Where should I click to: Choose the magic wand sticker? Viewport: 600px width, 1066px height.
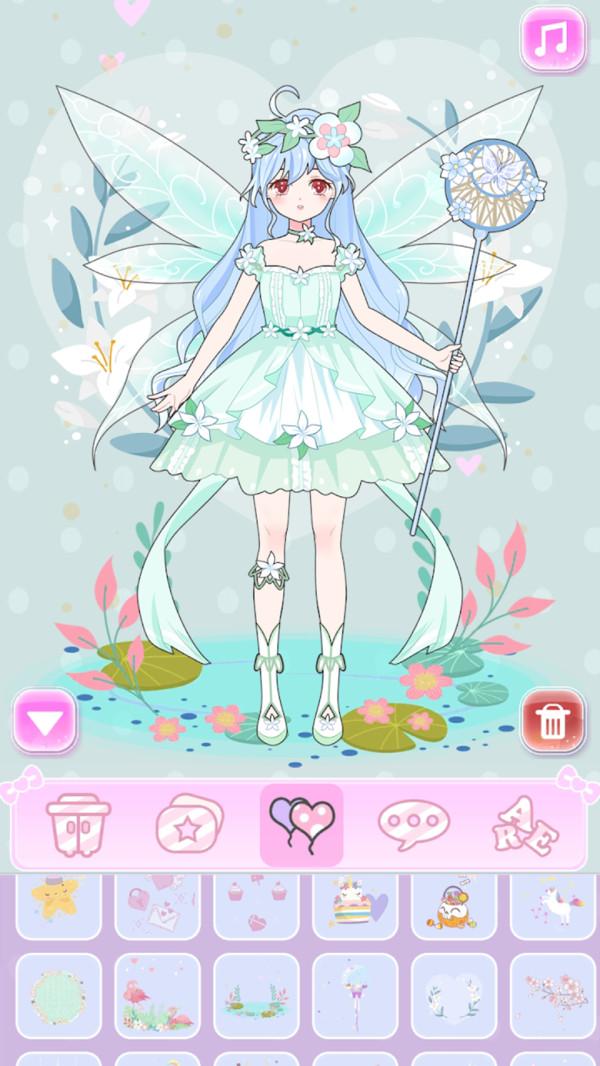click(x=355, y=995)
